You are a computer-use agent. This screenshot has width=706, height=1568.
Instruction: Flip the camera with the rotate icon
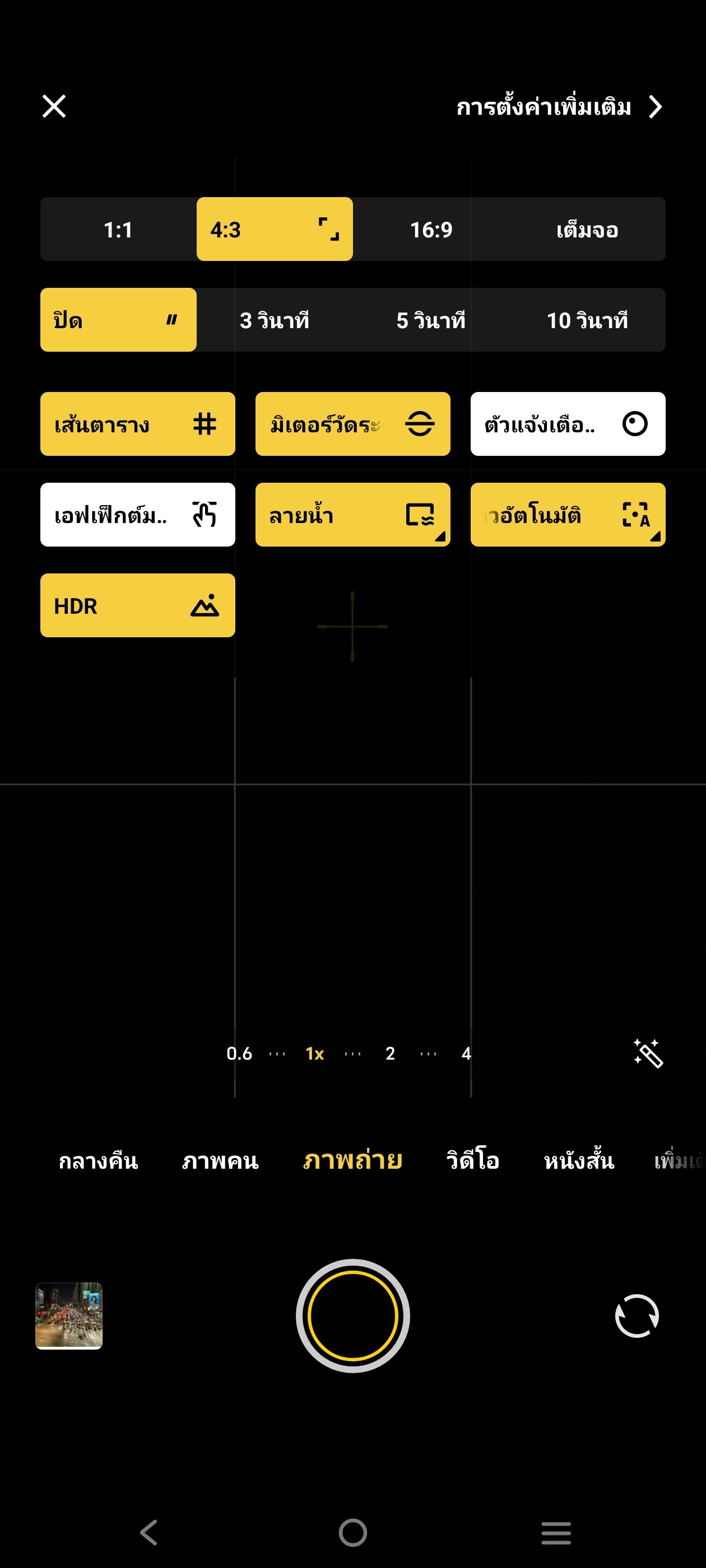[637, 1316]
